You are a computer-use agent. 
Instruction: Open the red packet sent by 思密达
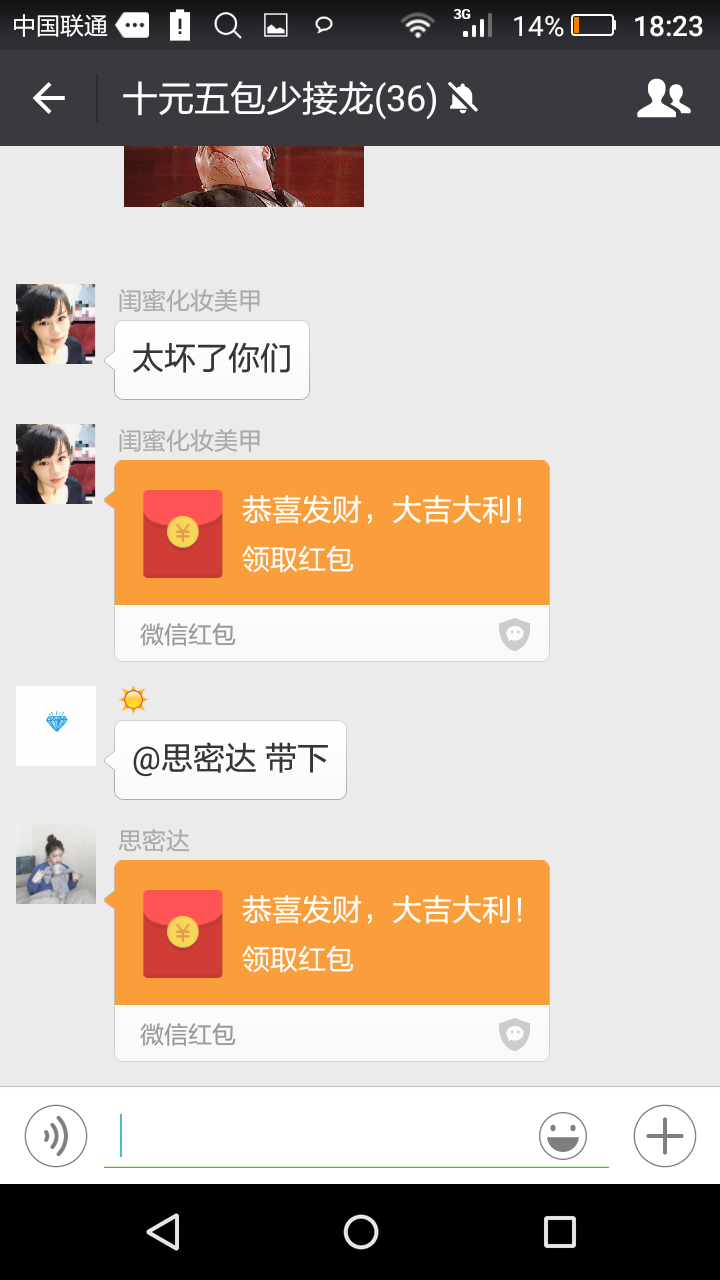coord(332,933)
